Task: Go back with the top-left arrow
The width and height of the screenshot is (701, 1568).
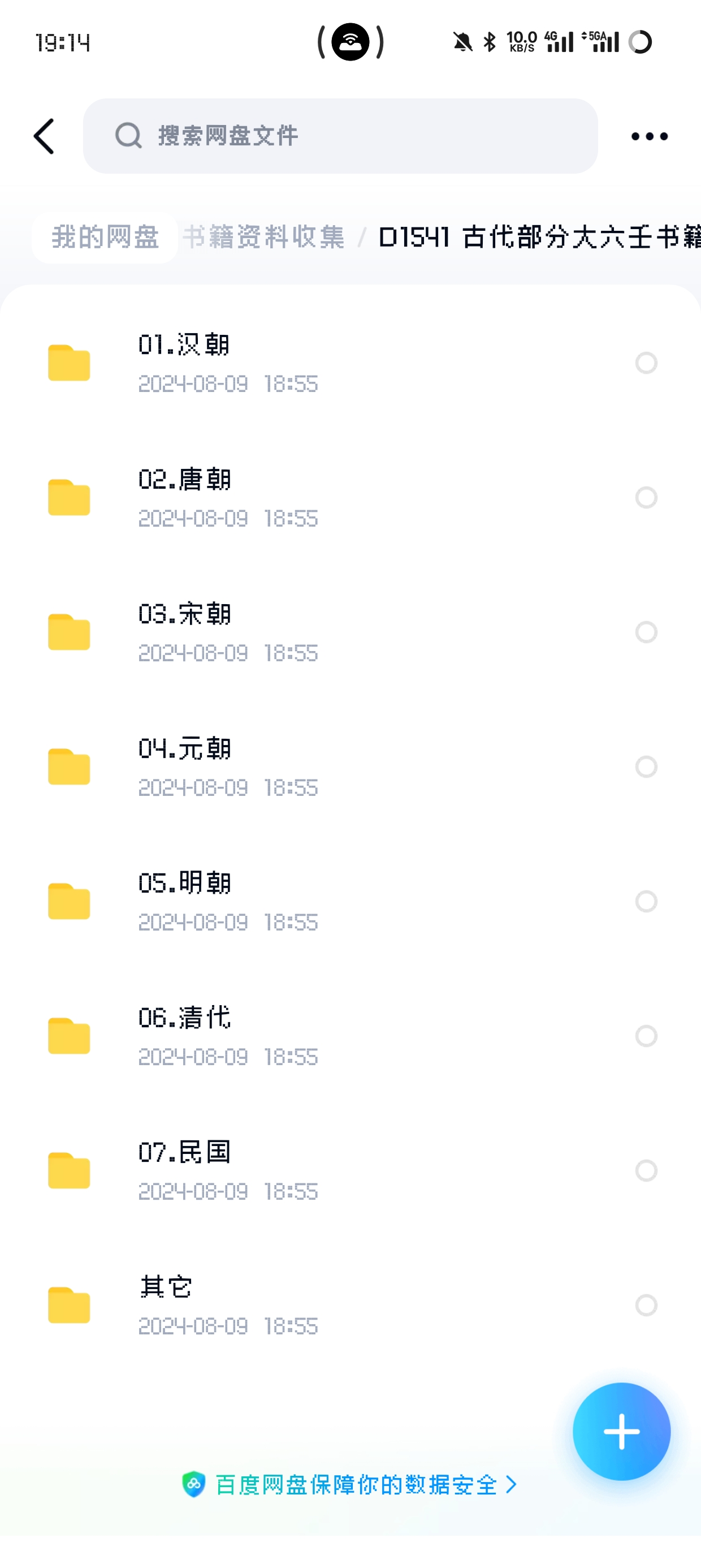Action: click(x=45, y=136)
